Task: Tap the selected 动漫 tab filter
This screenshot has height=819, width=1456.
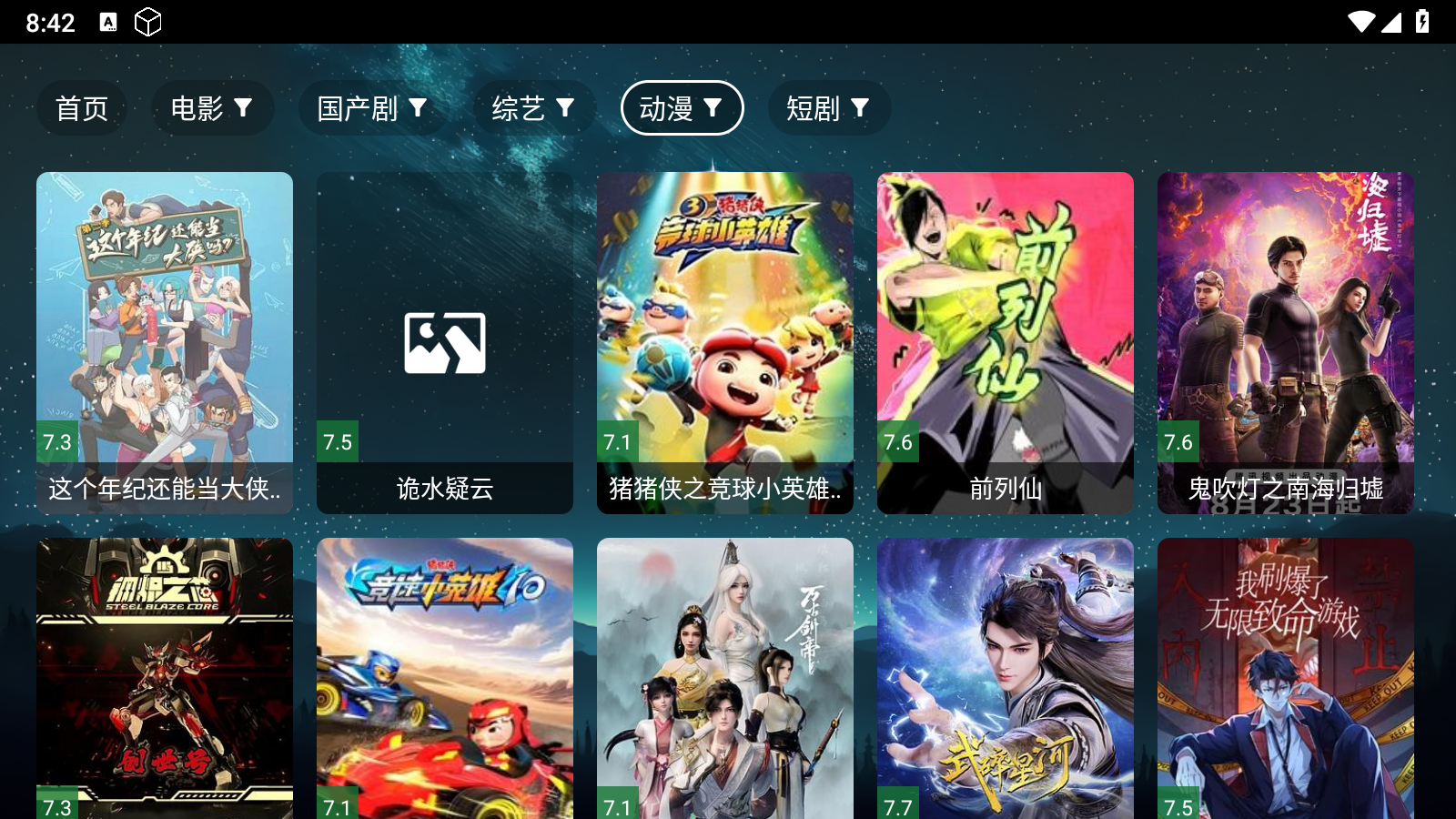Action: click(682, 108)
